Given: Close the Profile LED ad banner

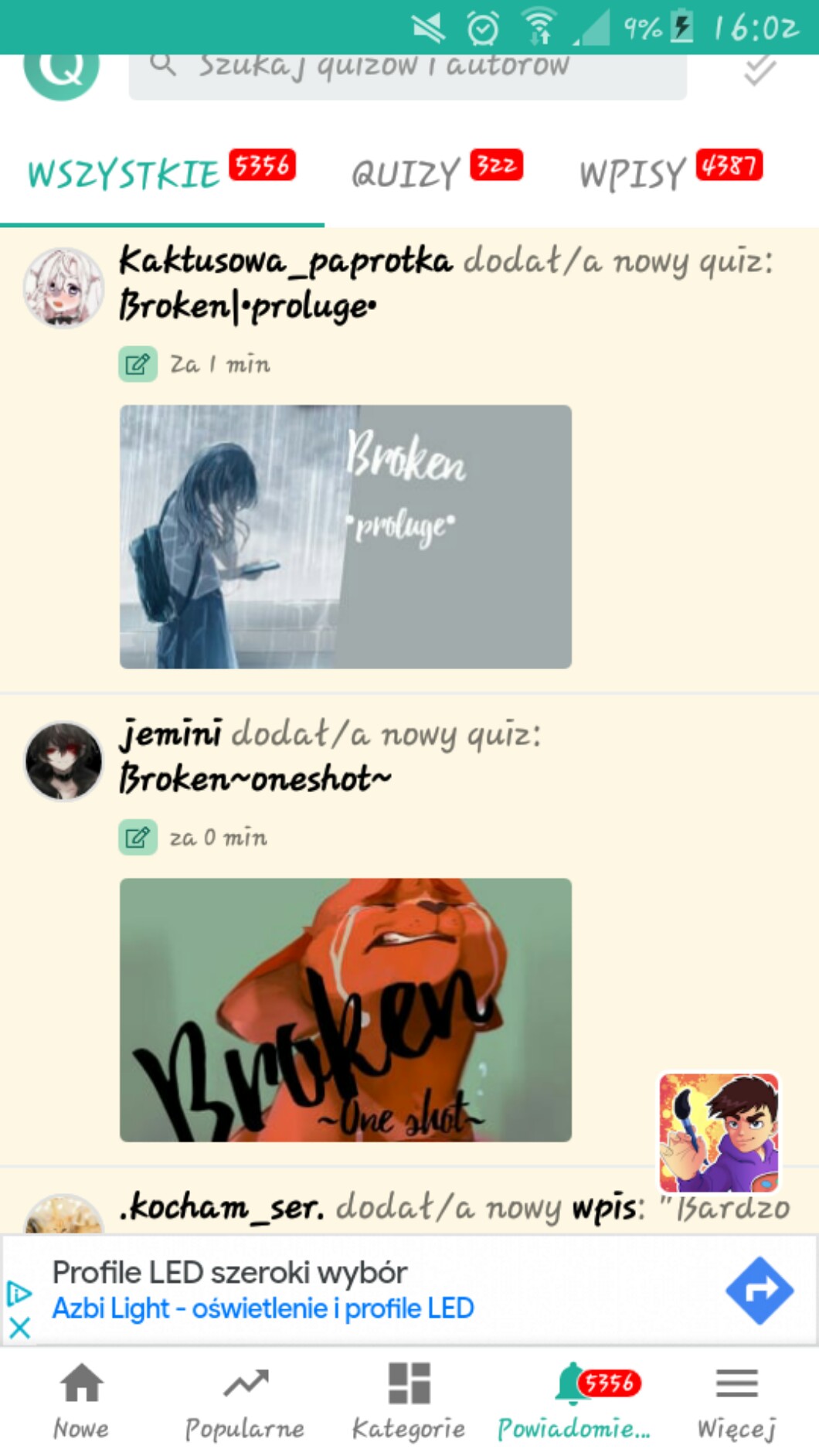Looking at the screenshot, I should coord(19,1328).
